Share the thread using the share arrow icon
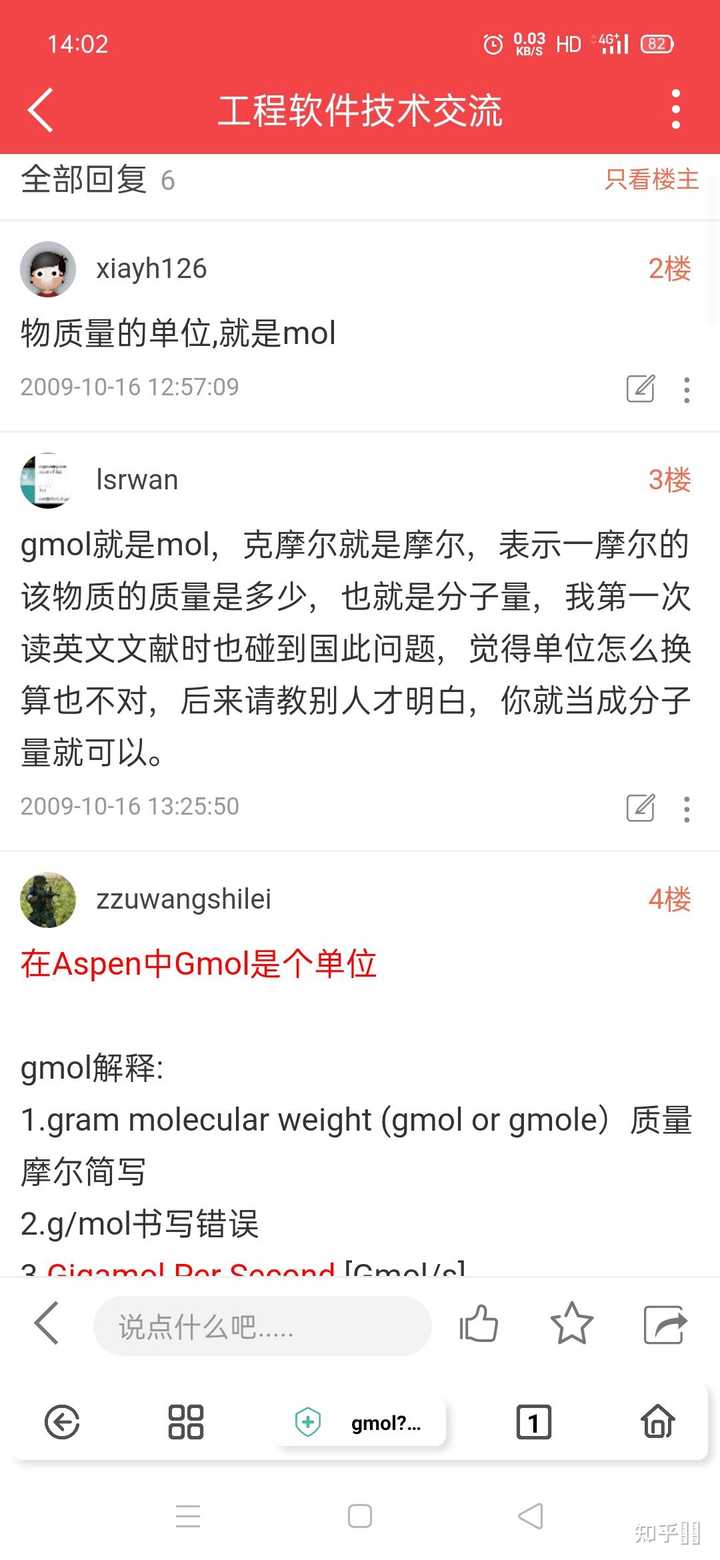The image size is (720, 1560). [x=663, y=1322]
